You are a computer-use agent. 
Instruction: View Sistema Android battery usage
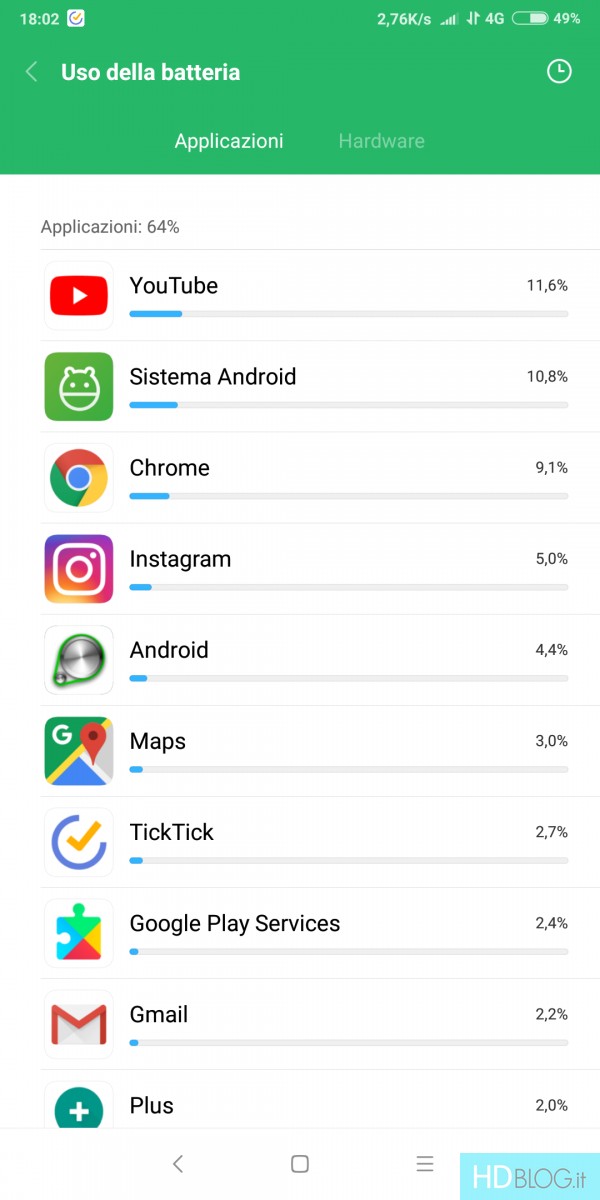[300, 386]
